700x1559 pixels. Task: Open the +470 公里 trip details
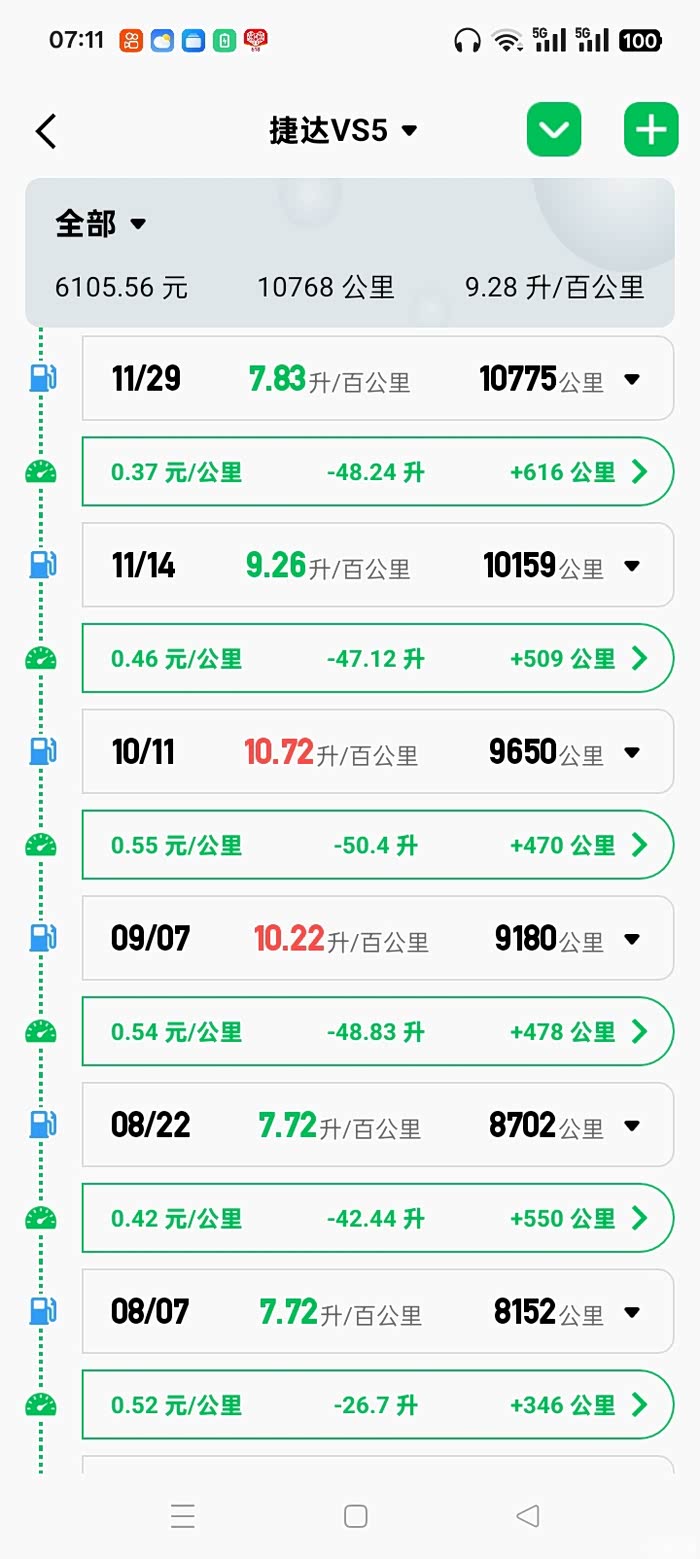639,845
